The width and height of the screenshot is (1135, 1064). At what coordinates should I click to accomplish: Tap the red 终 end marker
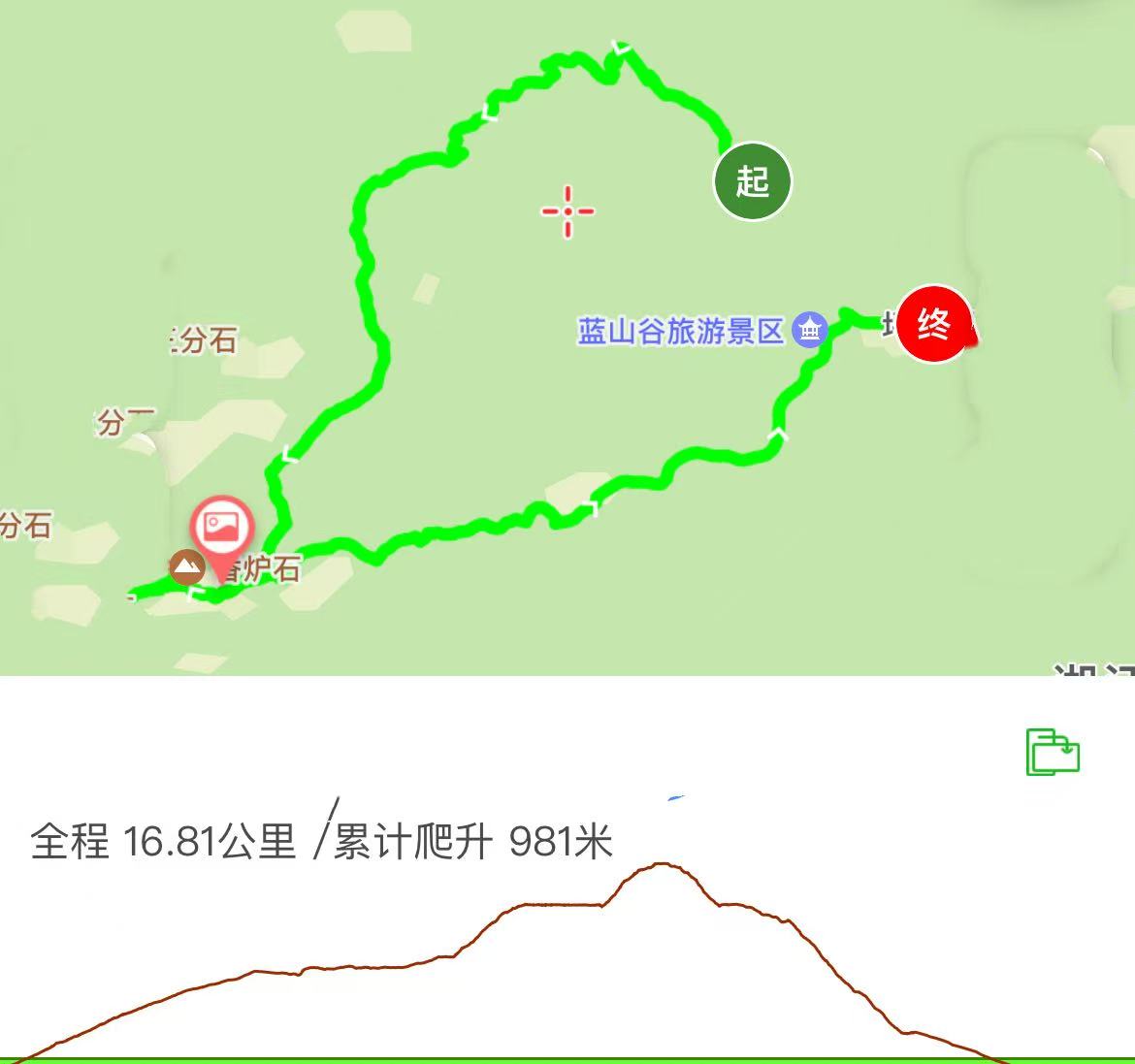click(934, 324)
